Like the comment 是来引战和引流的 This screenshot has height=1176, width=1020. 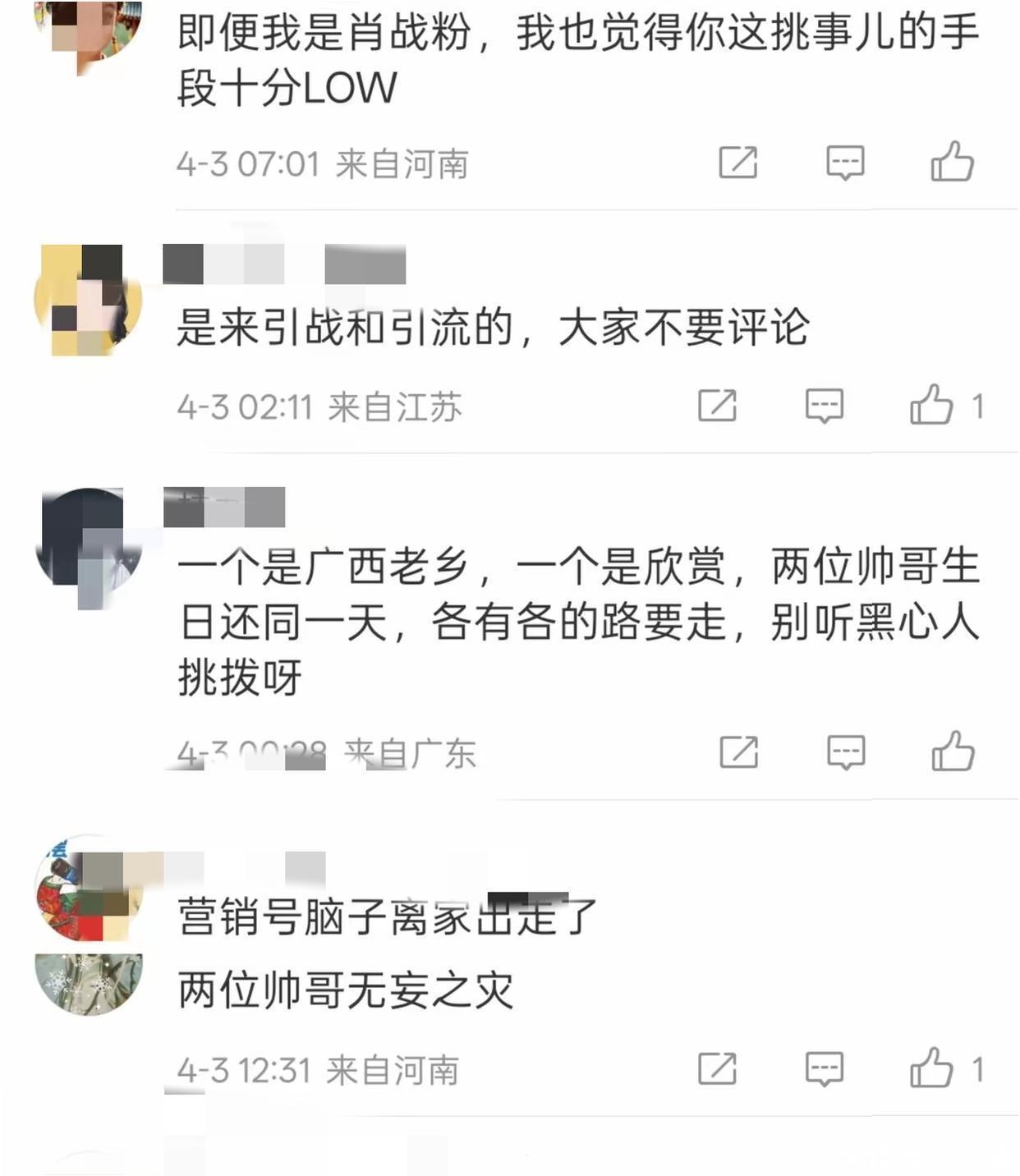[x=931, y=405]
